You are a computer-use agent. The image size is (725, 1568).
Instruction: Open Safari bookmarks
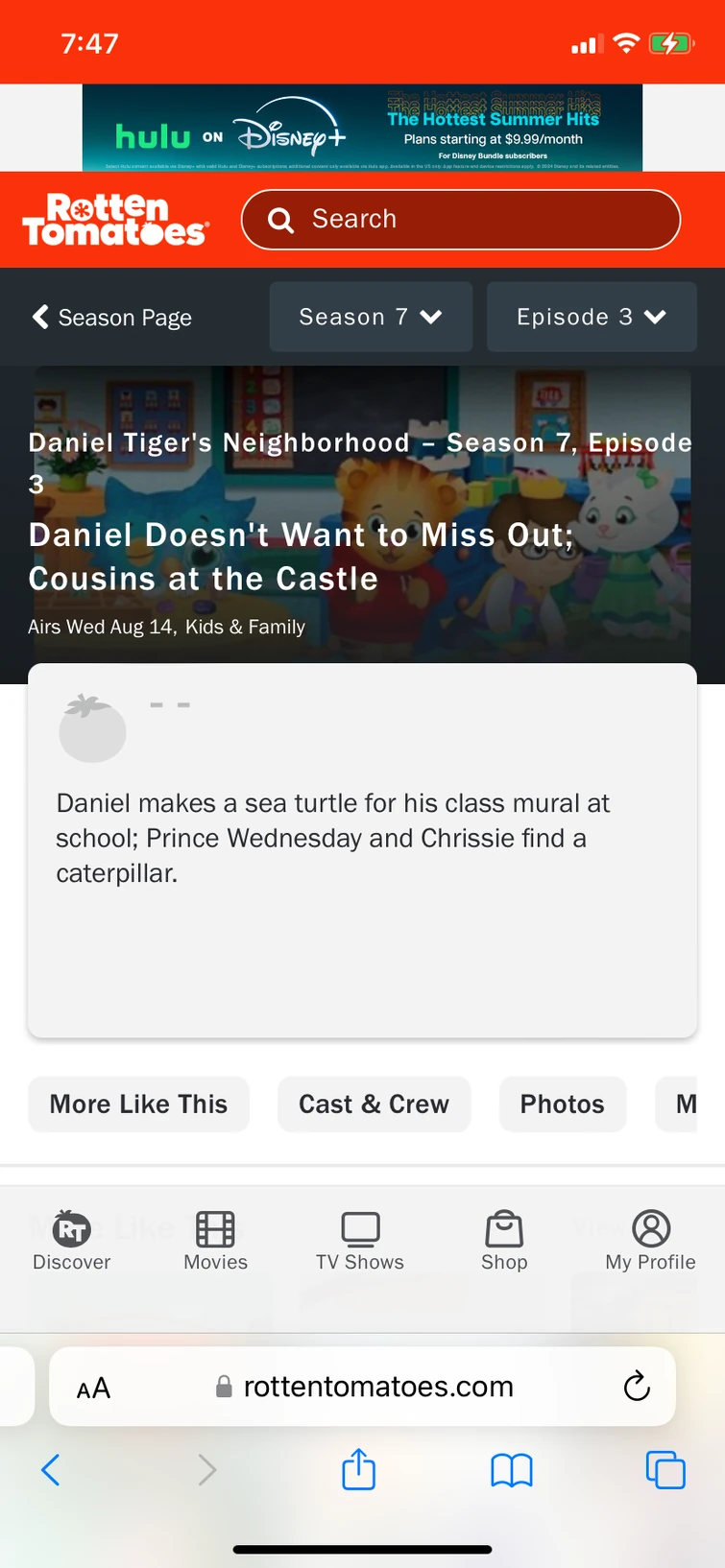512,1469
